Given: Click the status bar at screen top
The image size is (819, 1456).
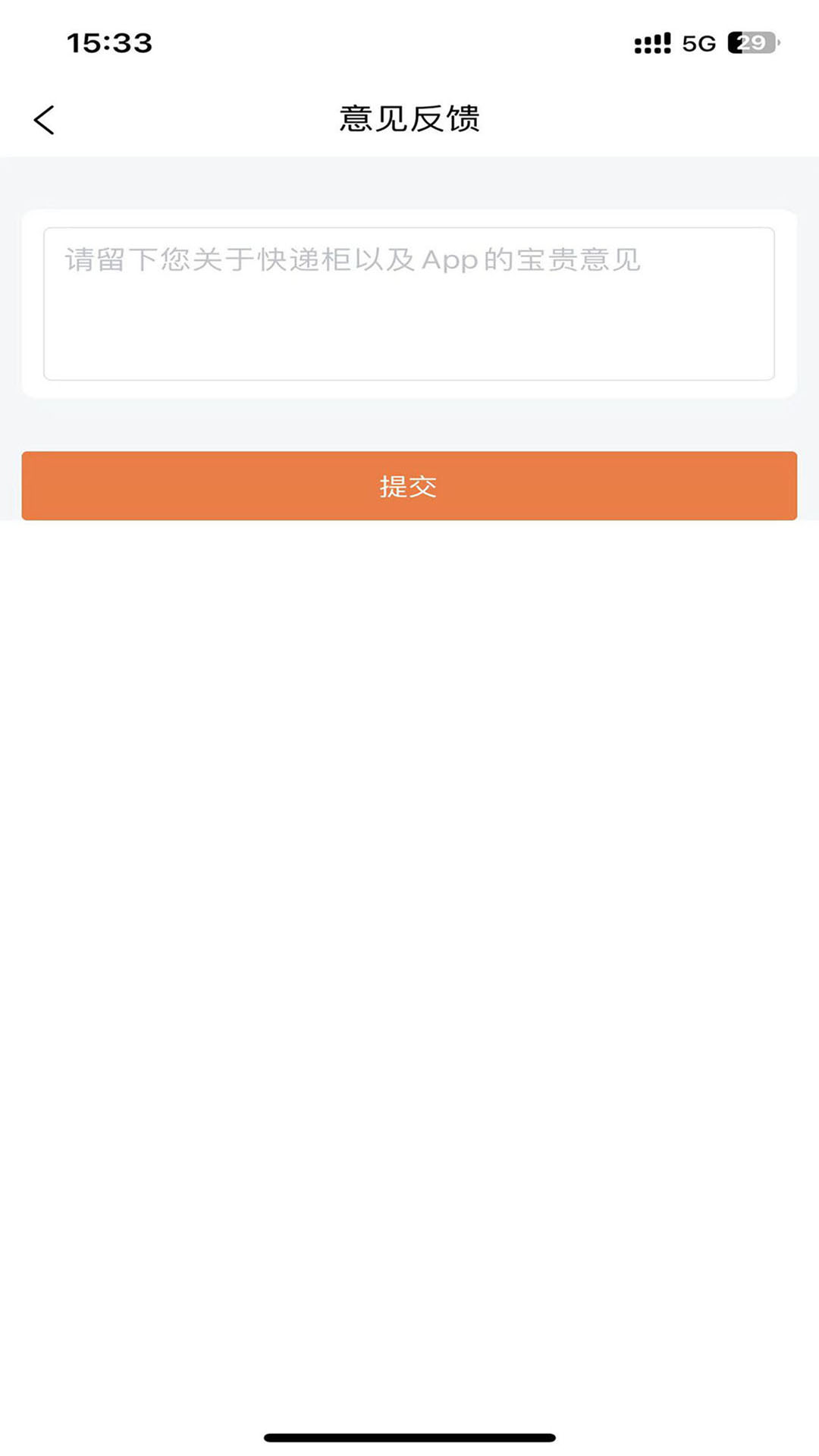Looking at the screenshot, I should [x=409, y=42].
